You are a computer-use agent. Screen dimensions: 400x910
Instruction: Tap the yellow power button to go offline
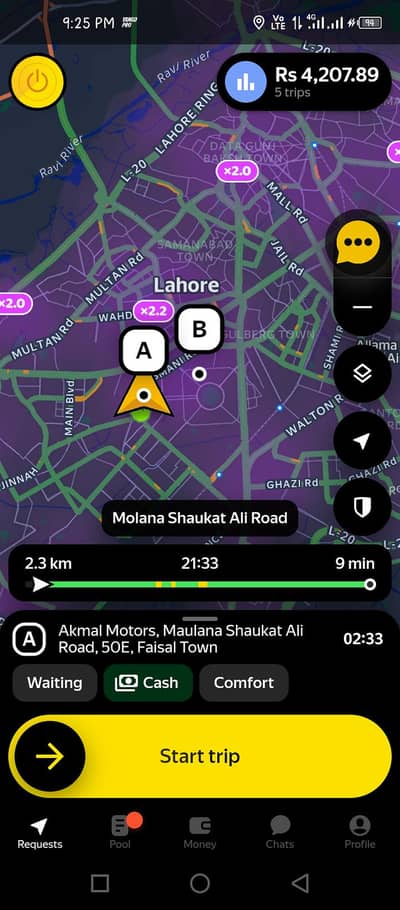(38, 82)
